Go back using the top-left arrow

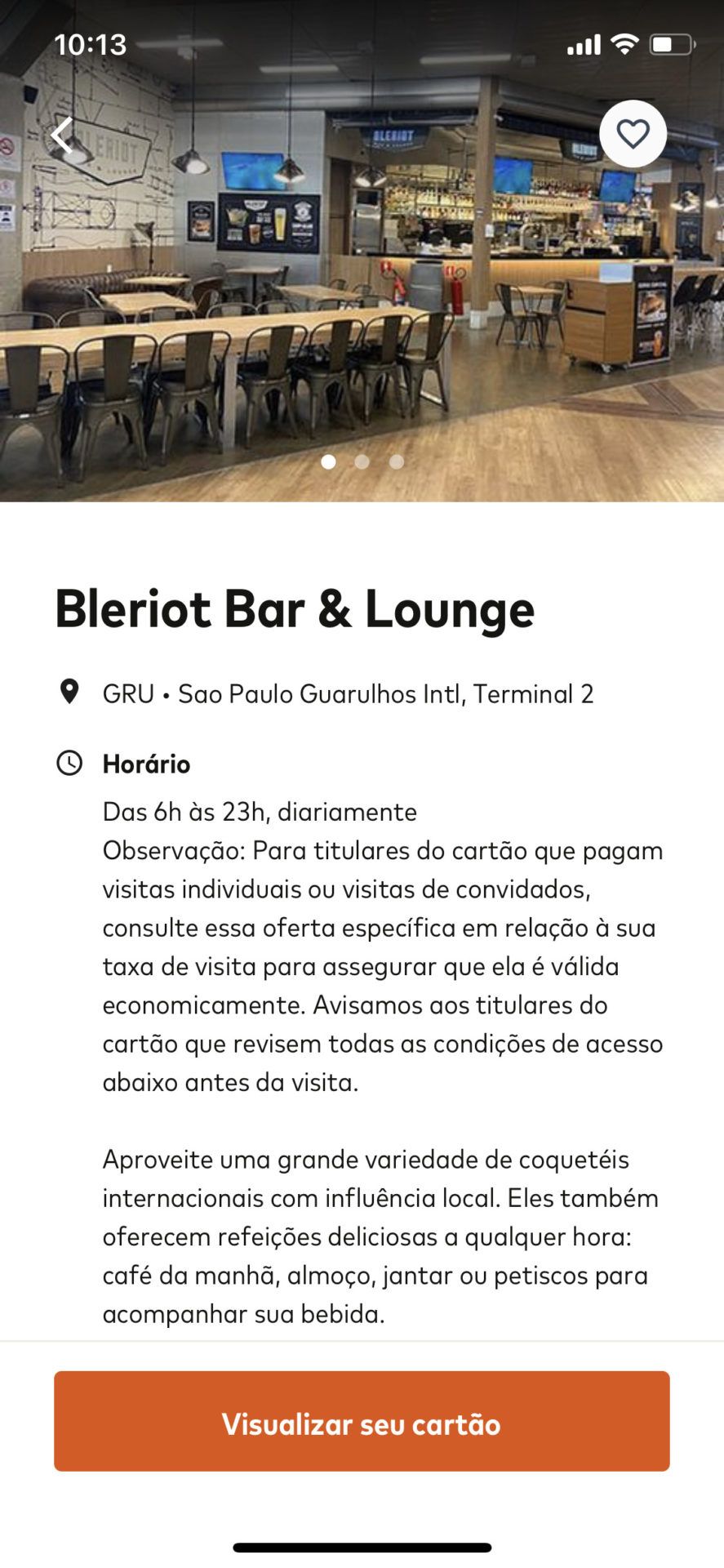[x=62, y=135]
